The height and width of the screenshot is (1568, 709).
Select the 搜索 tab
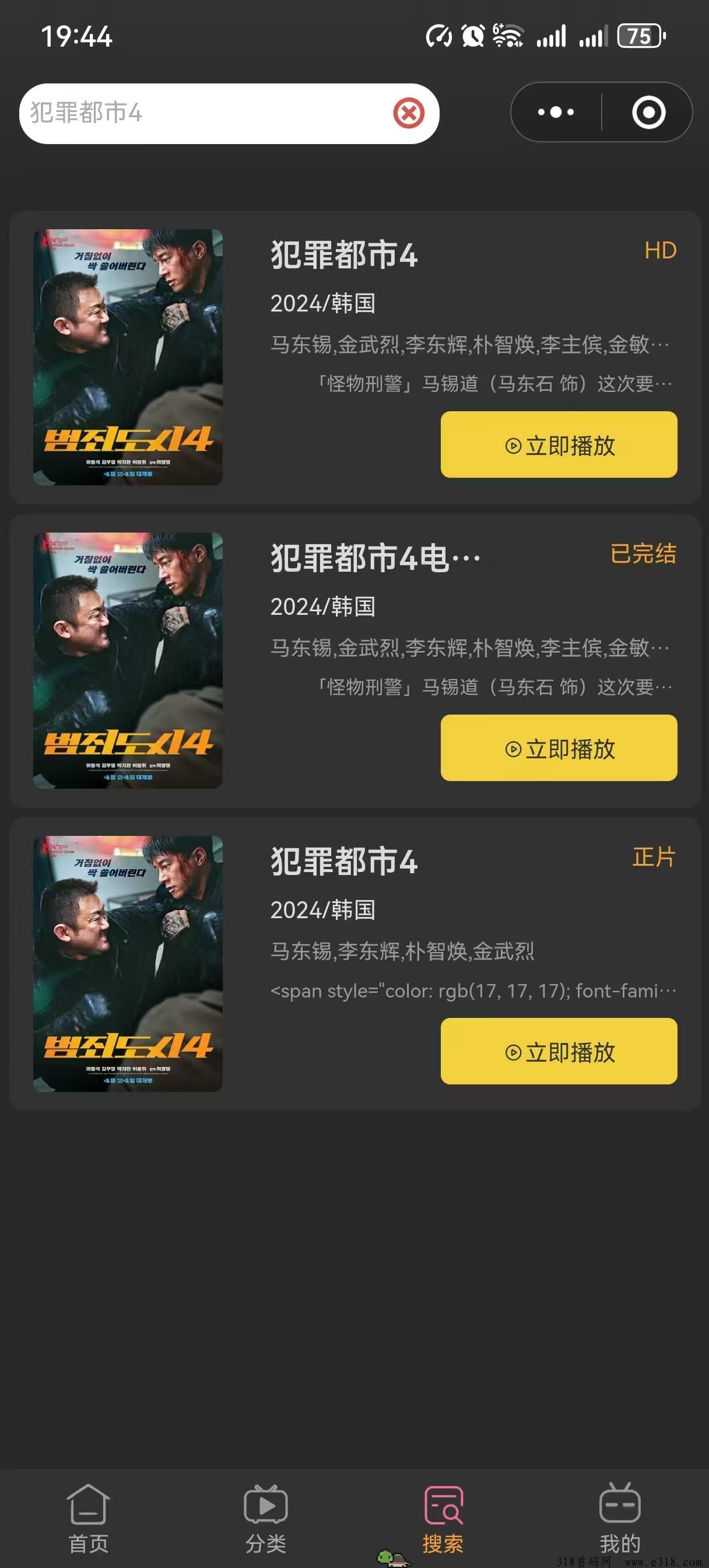[x=443, y=1518]
